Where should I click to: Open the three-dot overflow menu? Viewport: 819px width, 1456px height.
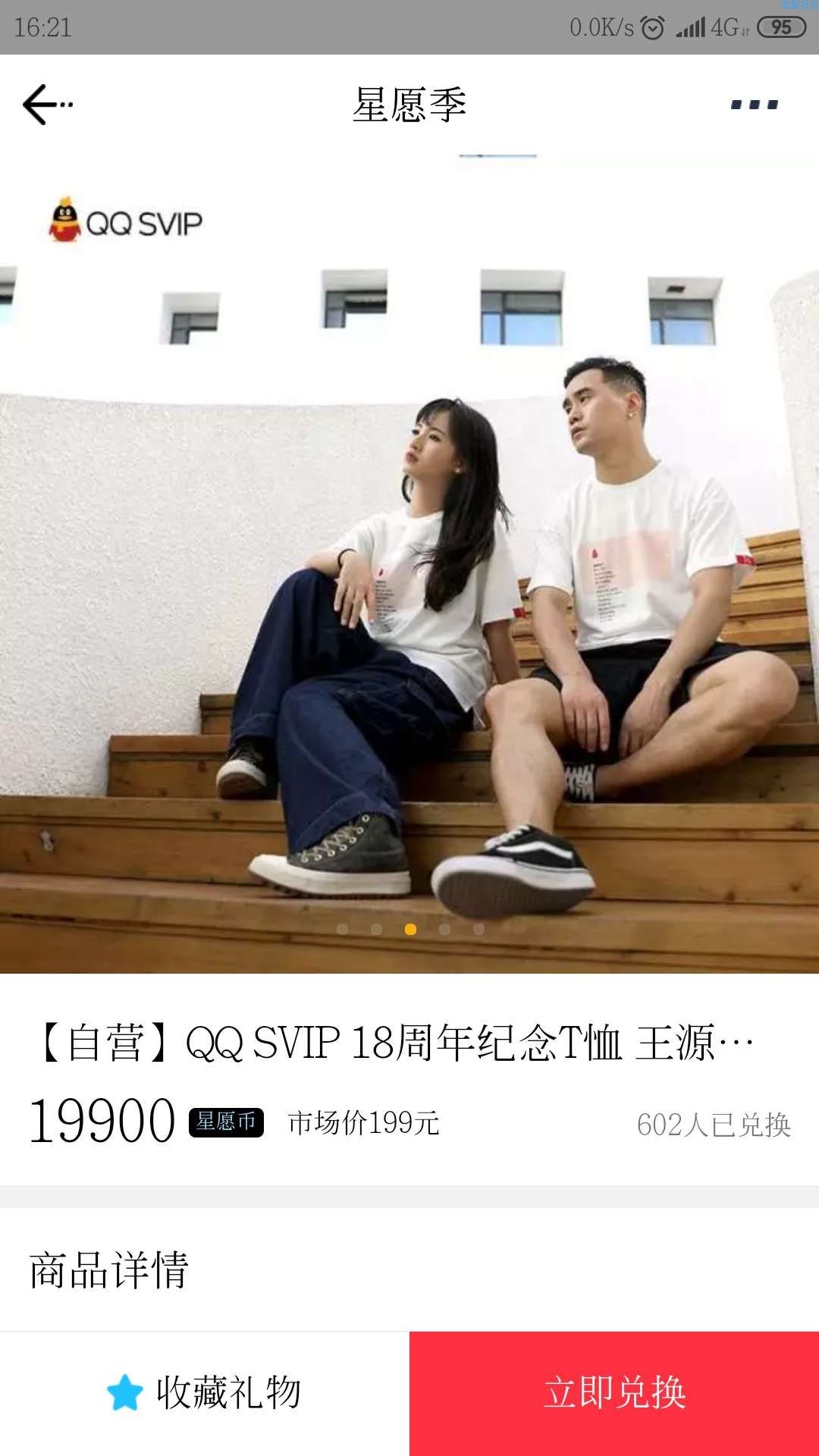(754, 105)
